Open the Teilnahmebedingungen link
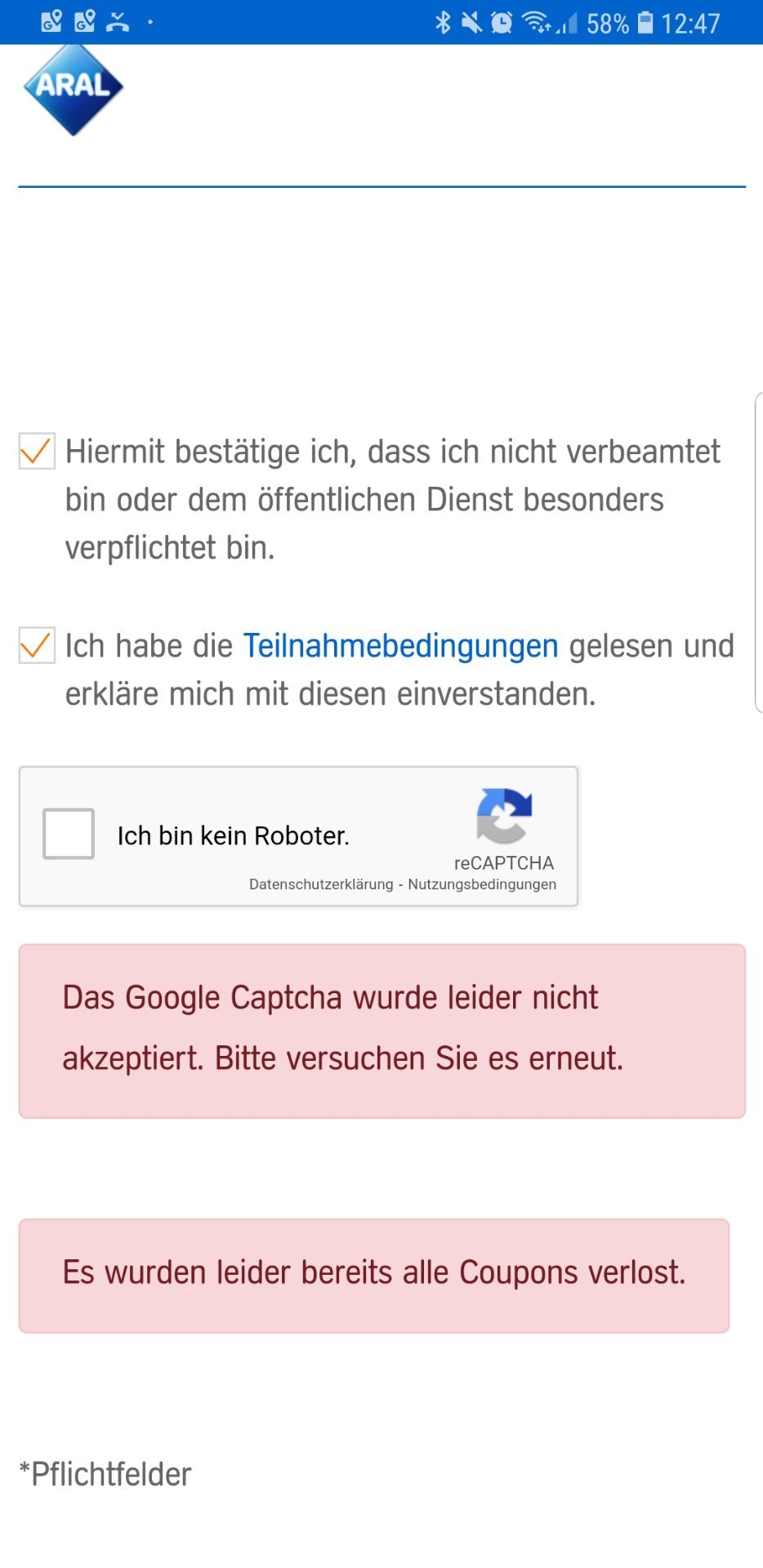763x1568 pixels. click(400, 646)
